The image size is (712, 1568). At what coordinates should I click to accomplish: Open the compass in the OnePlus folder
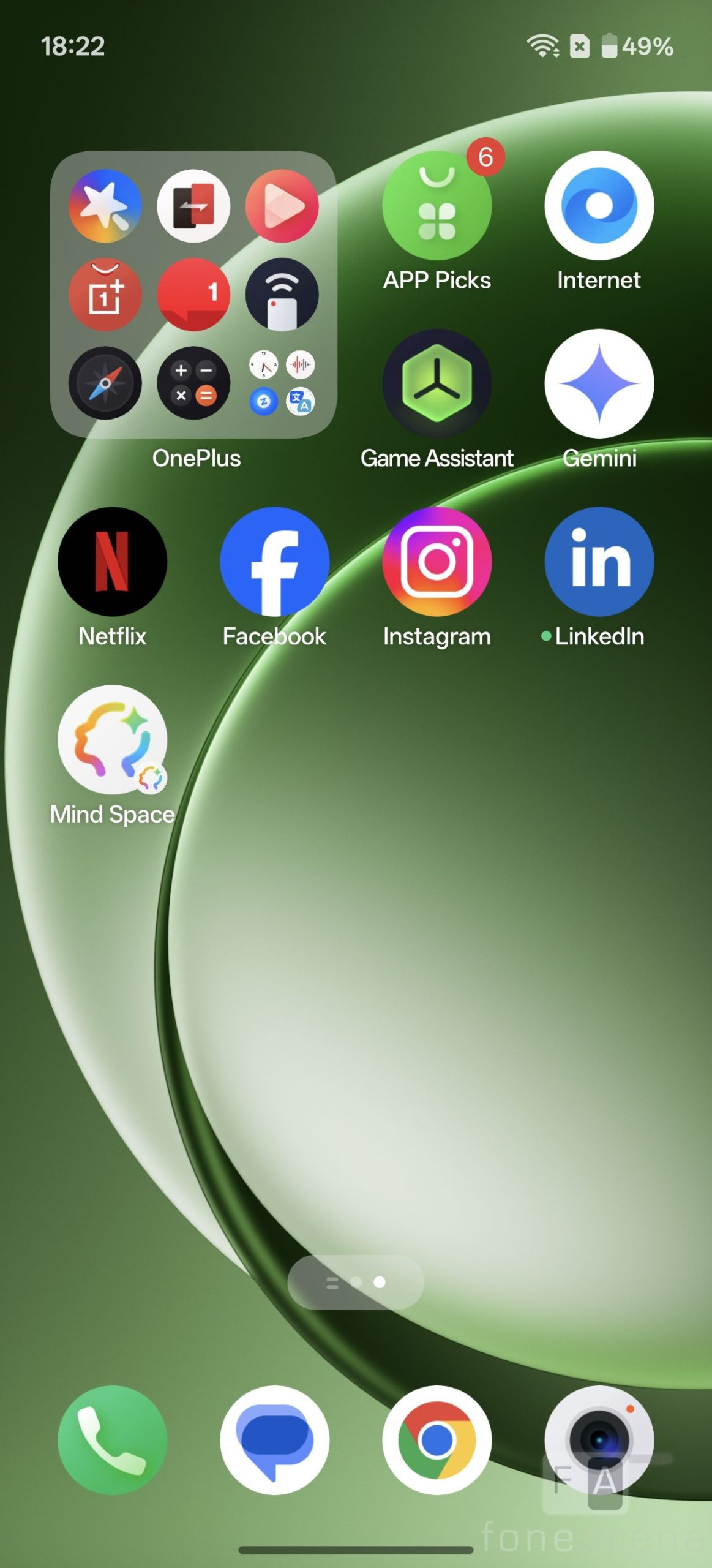coord(105,383)
